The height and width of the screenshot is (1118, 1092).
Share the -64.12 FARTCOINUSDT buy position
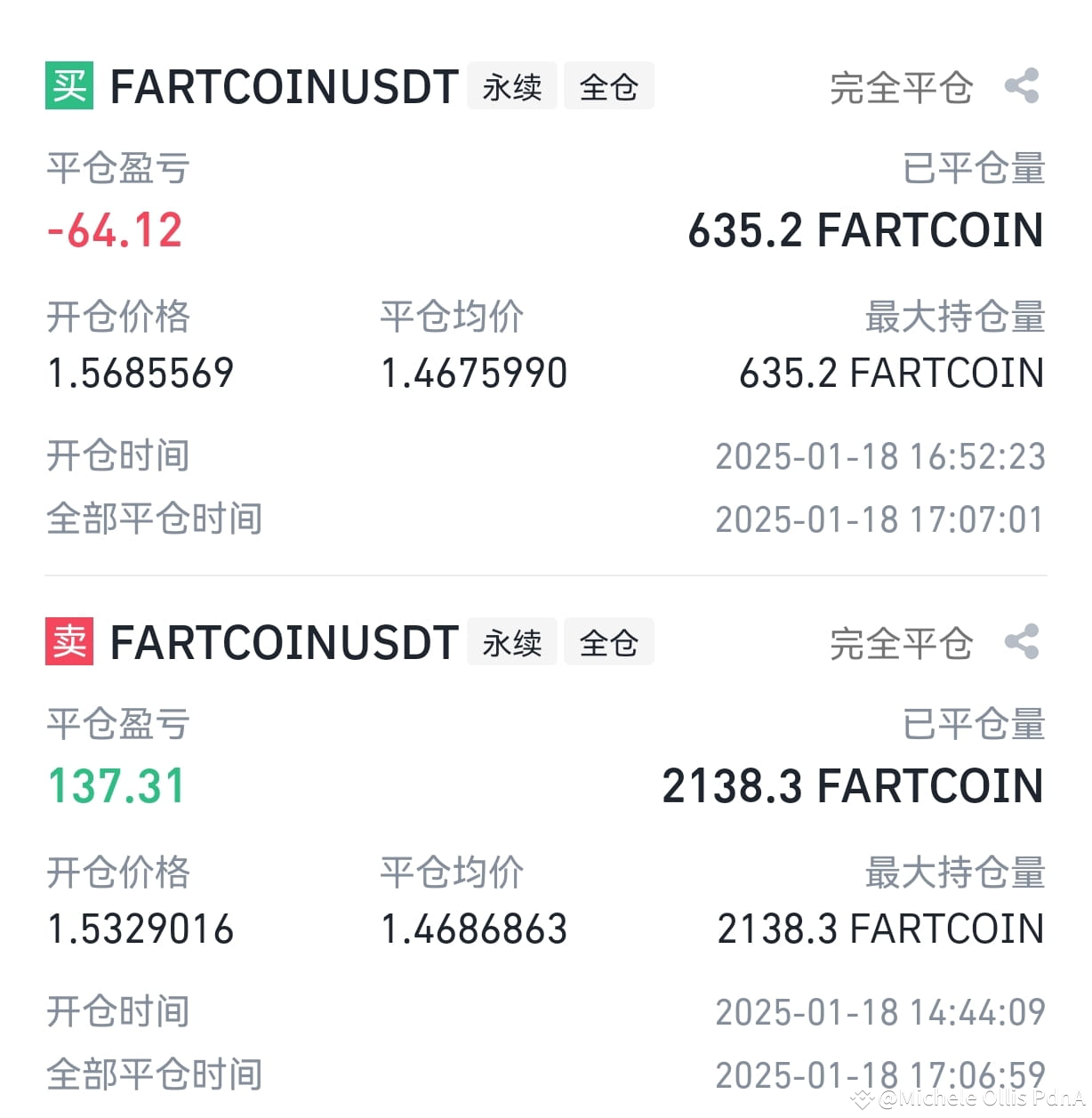[x=1022, y=86]
